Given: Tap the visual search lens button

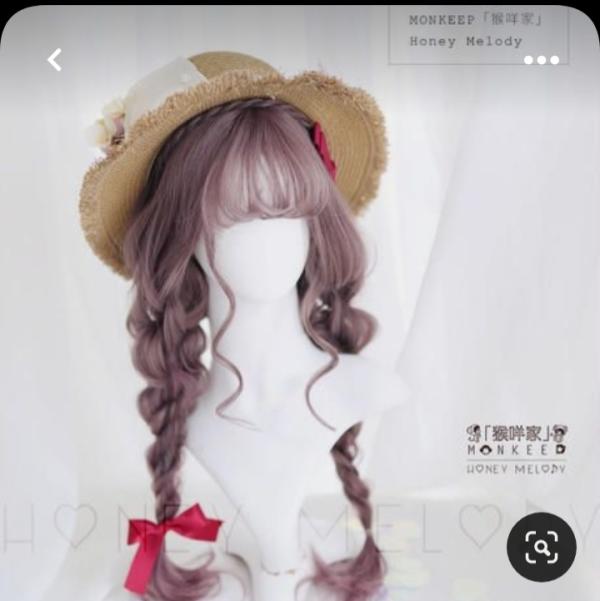Looking at the screenshot, I should click(x=541, y=547).
